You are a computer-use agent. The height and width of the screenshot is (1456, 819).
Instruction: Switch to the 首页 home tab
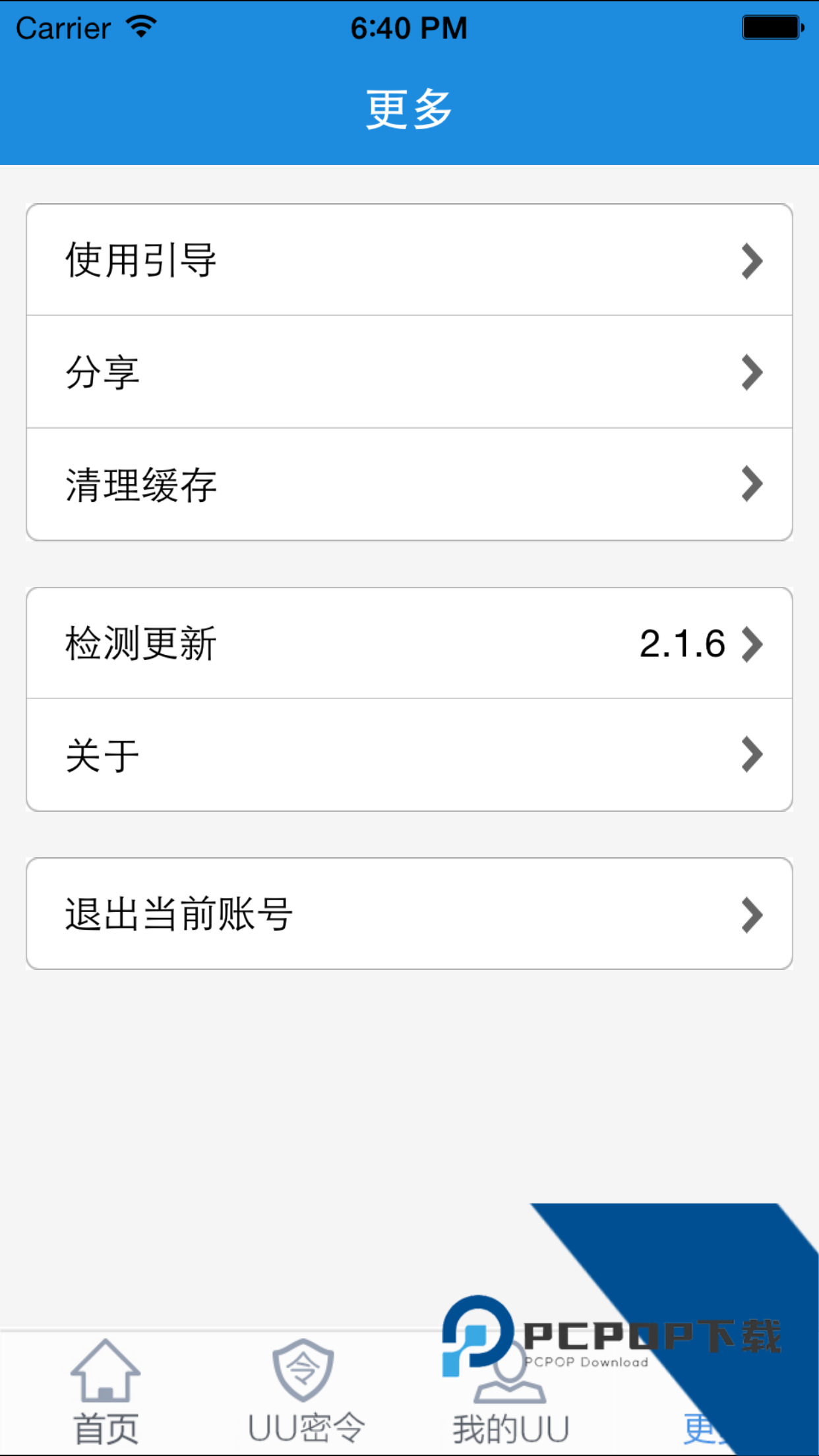(106, 1393)
